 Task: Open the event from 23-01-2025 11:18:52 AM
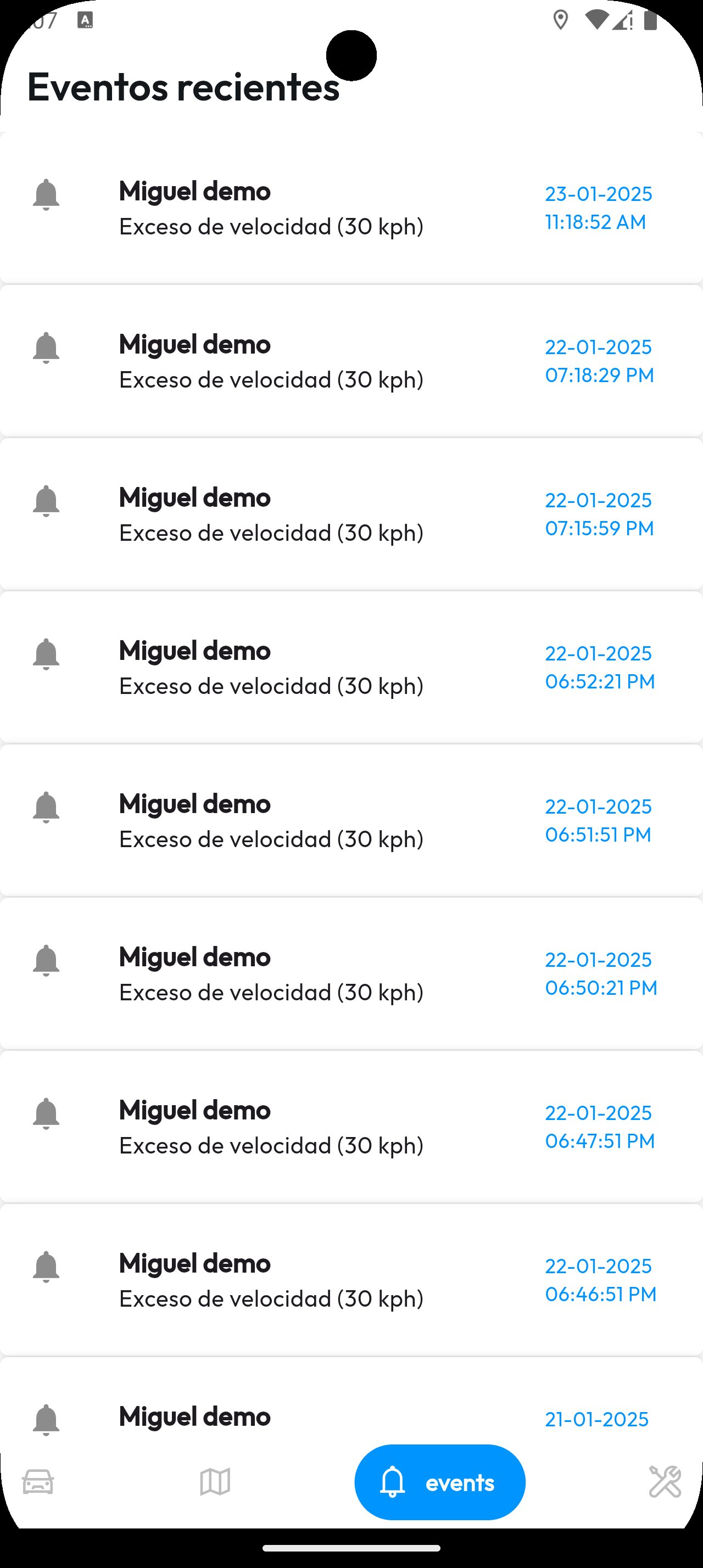point(351,208)
